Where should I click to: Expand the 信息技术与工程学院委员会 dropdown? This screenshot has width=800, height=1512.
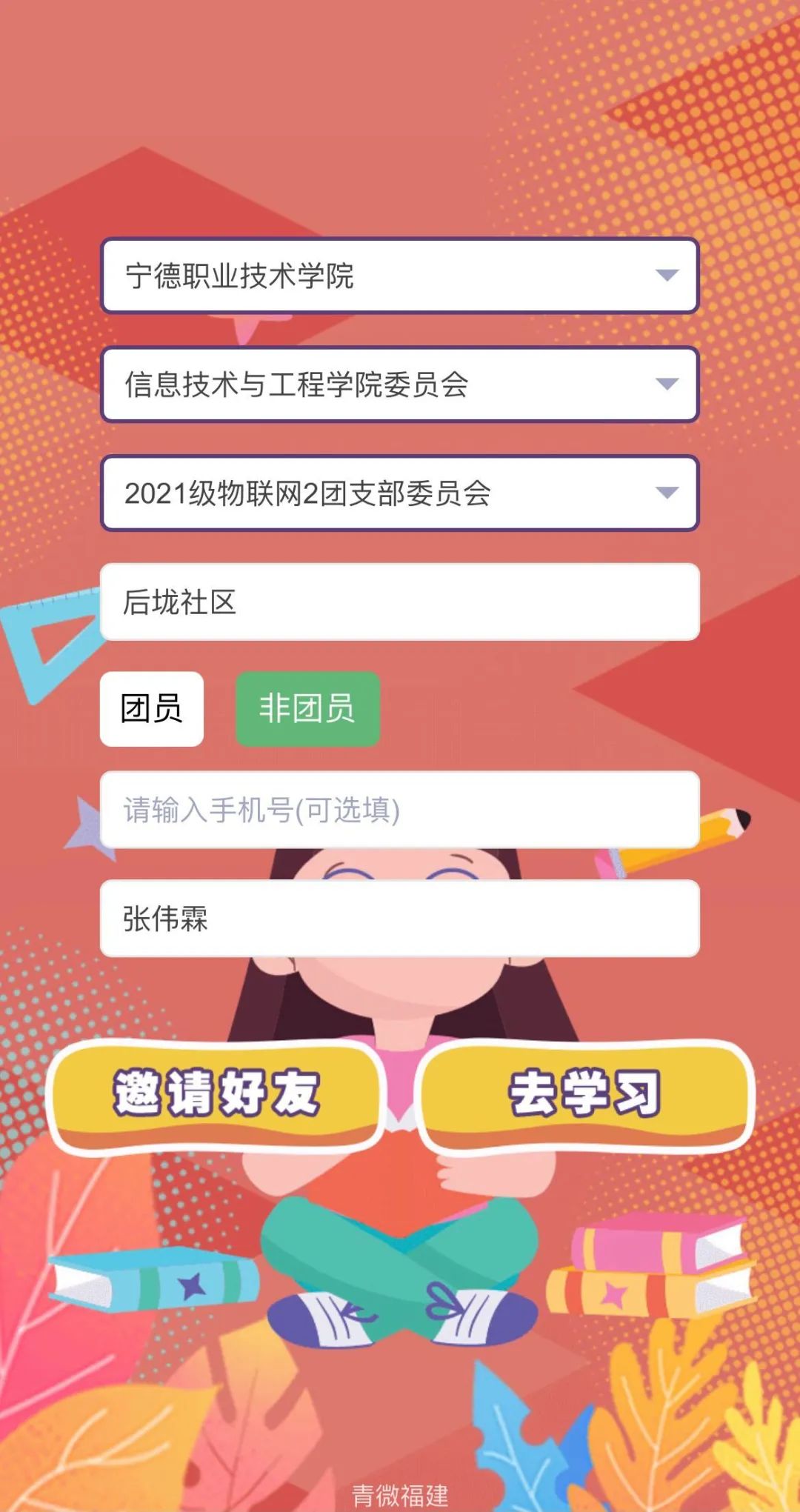click(400, 384)
